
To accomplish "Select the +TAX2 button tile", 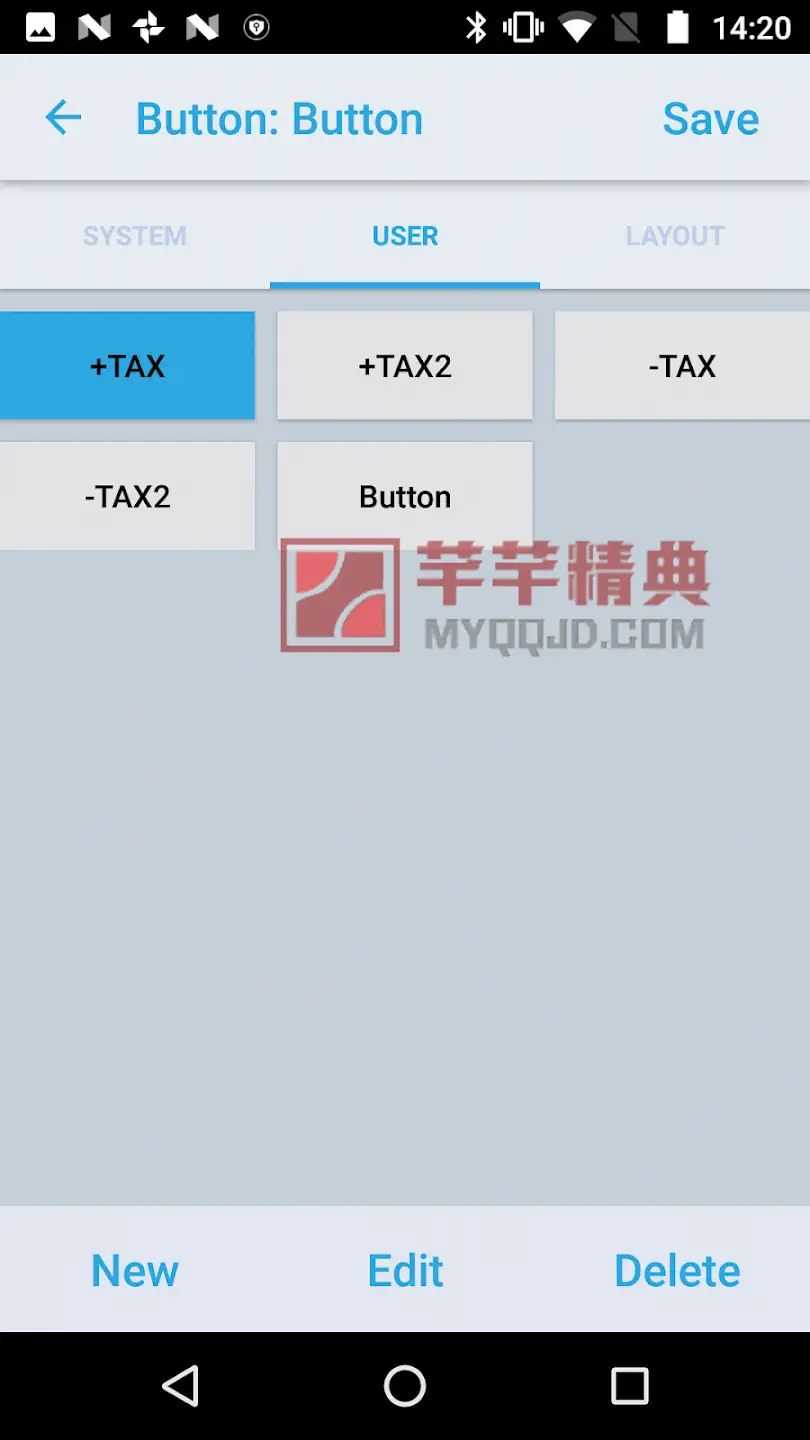I will point(405,366).
